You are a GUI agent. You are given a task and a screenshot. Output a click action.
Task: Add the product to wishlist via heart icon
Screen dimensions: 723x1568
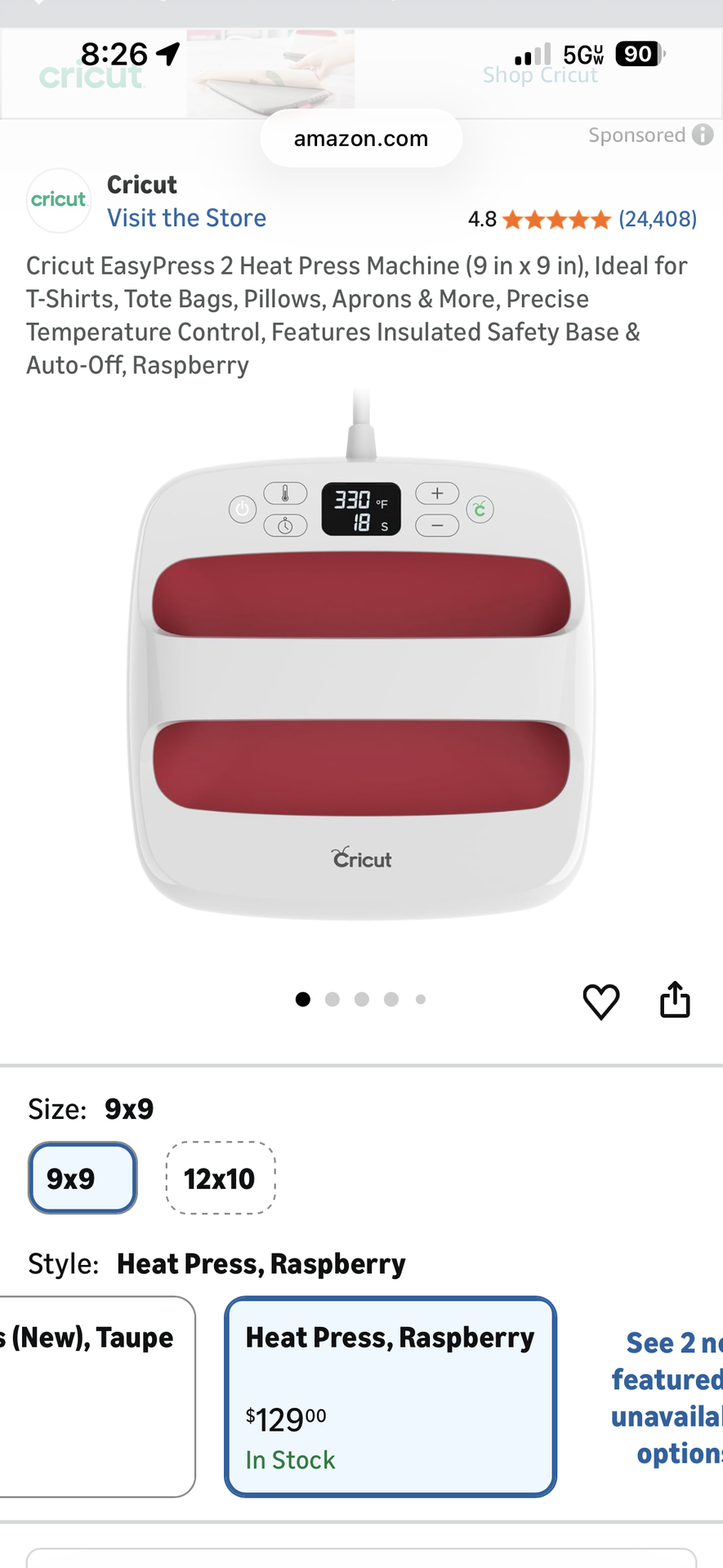point(600,1001)
